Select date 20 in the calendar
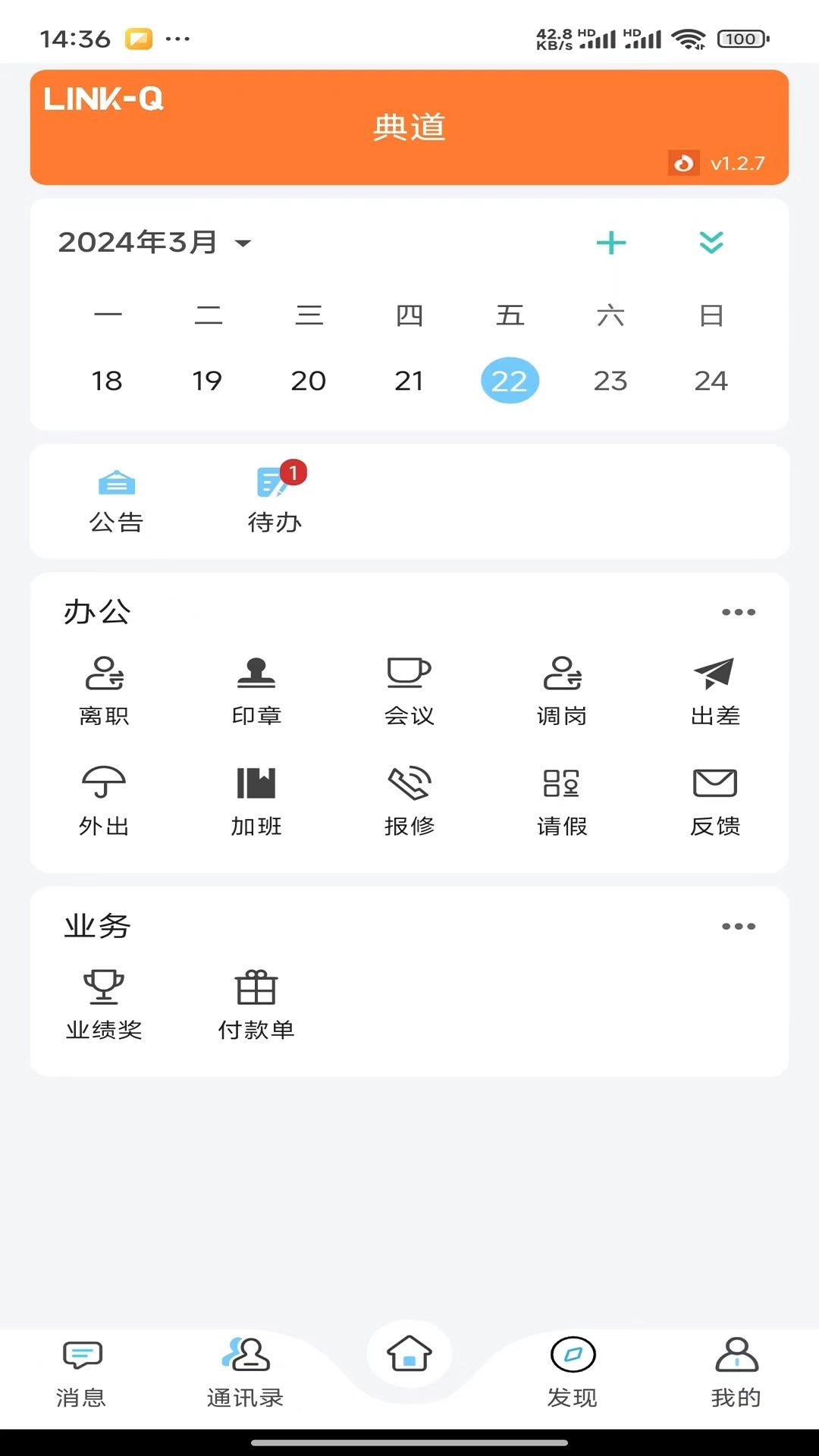Screen dimensions: 819x1456 [x=308, y=381]
